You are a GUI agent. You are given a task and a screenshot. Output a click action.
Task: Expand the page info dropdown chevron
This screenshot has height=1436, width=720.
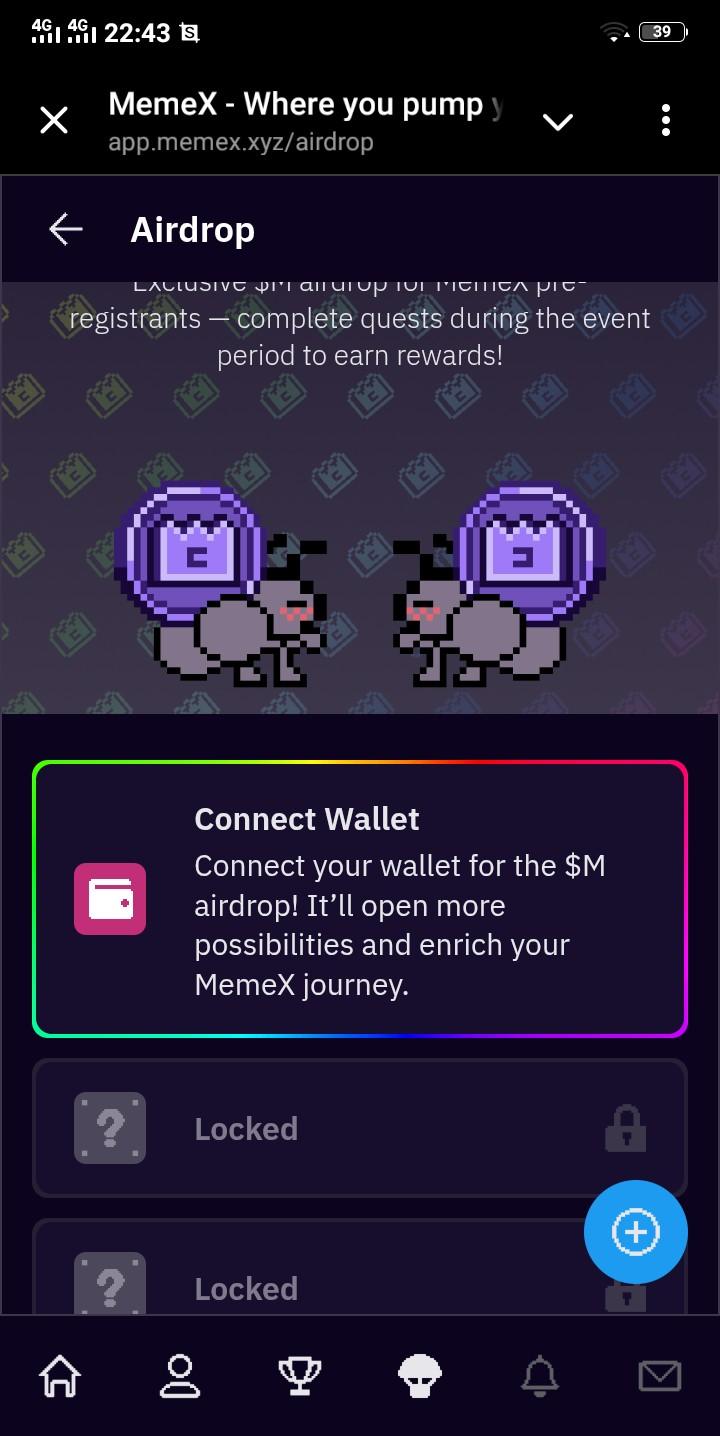click(557, 122)
